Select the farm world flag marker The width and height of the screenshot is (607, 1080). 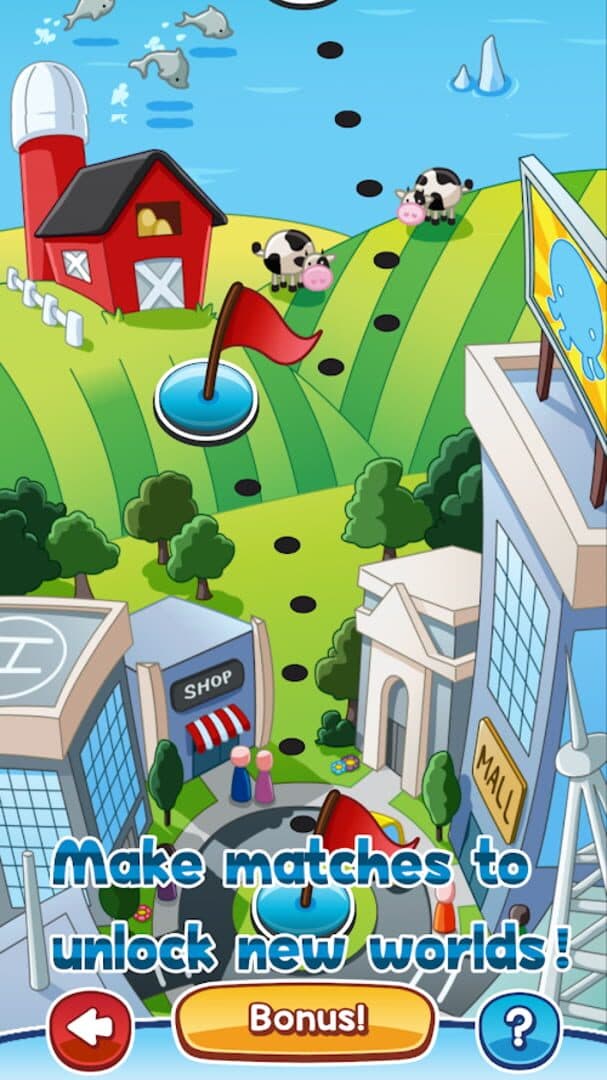click(x=207, y=397)
